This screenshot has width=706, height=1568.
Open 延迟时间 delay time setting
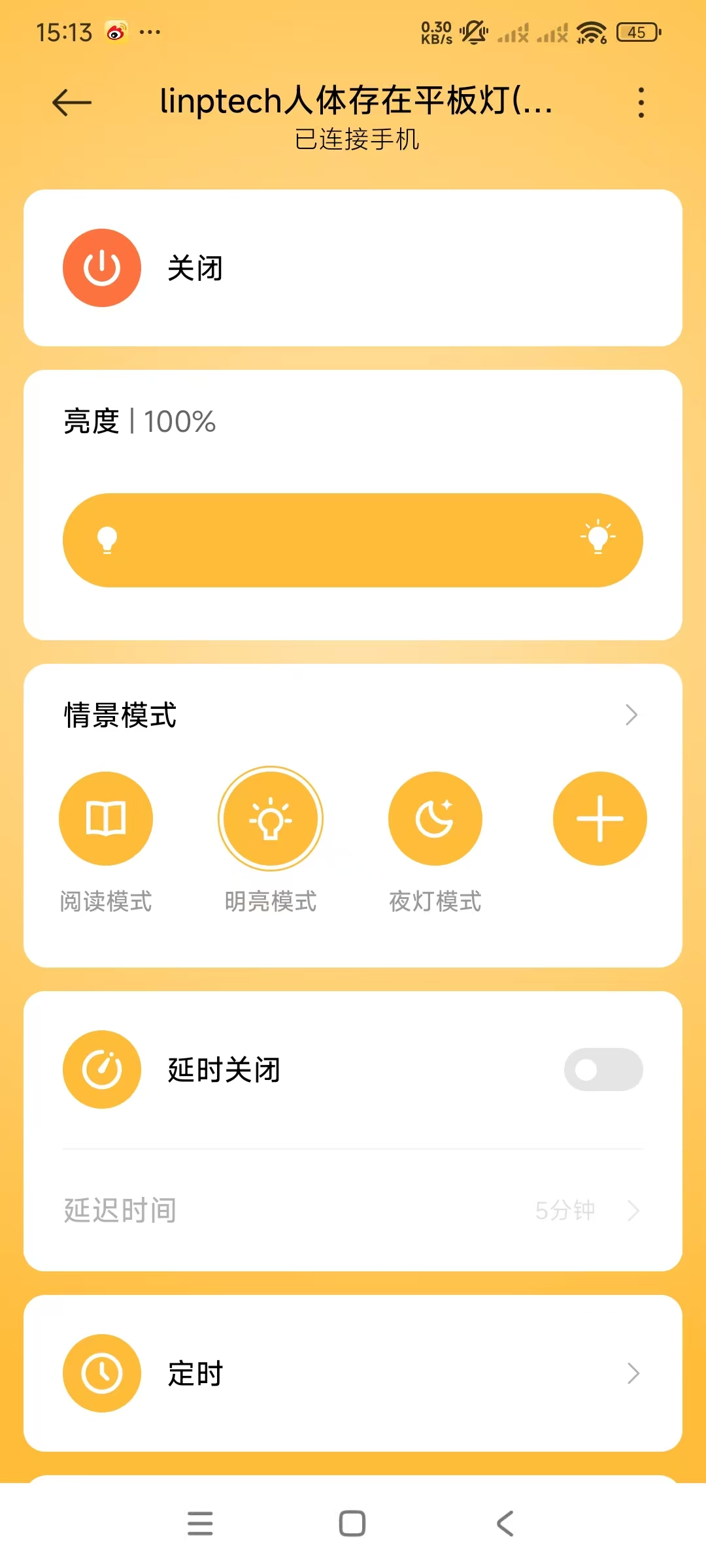click(353, 1210)
